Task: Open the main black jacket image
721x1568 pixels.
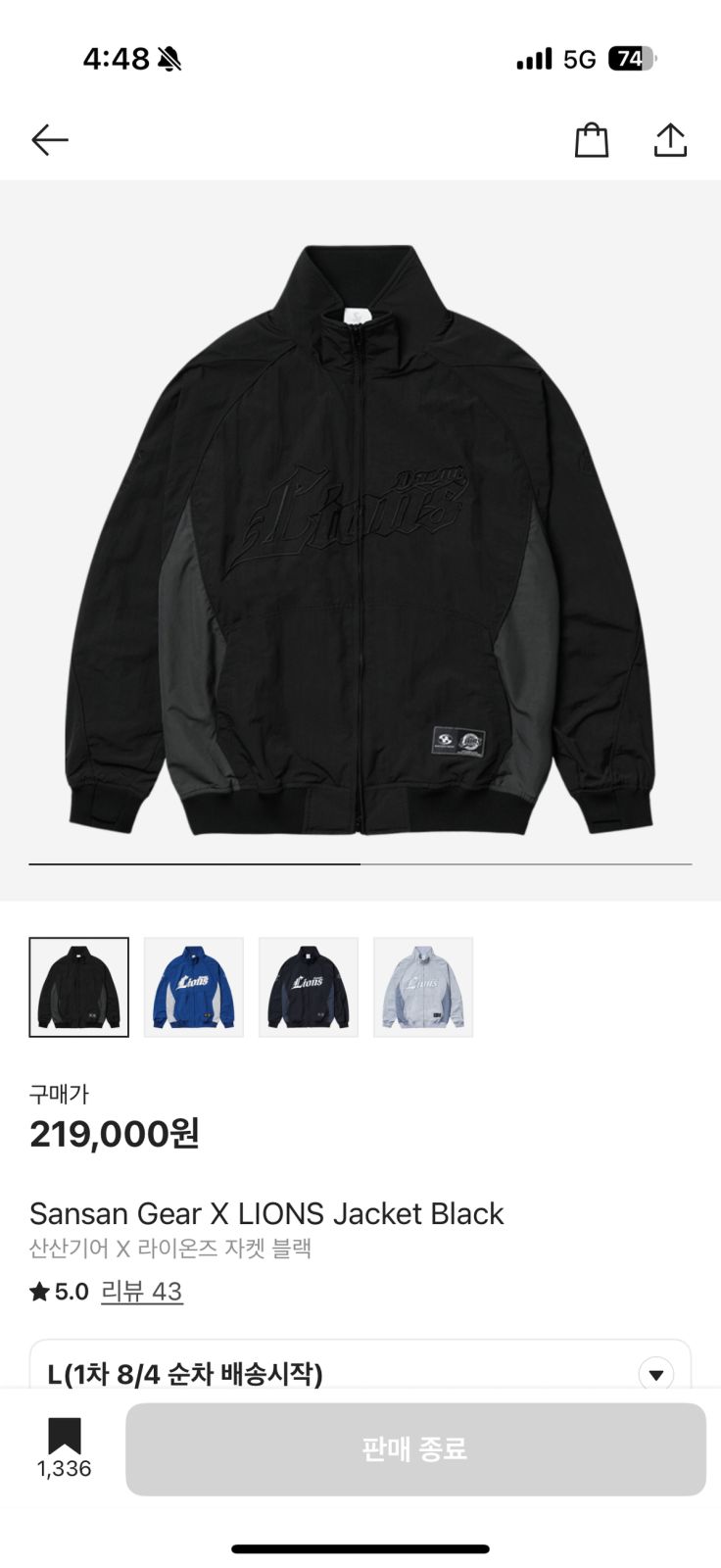Action: (x=360, y=539)
